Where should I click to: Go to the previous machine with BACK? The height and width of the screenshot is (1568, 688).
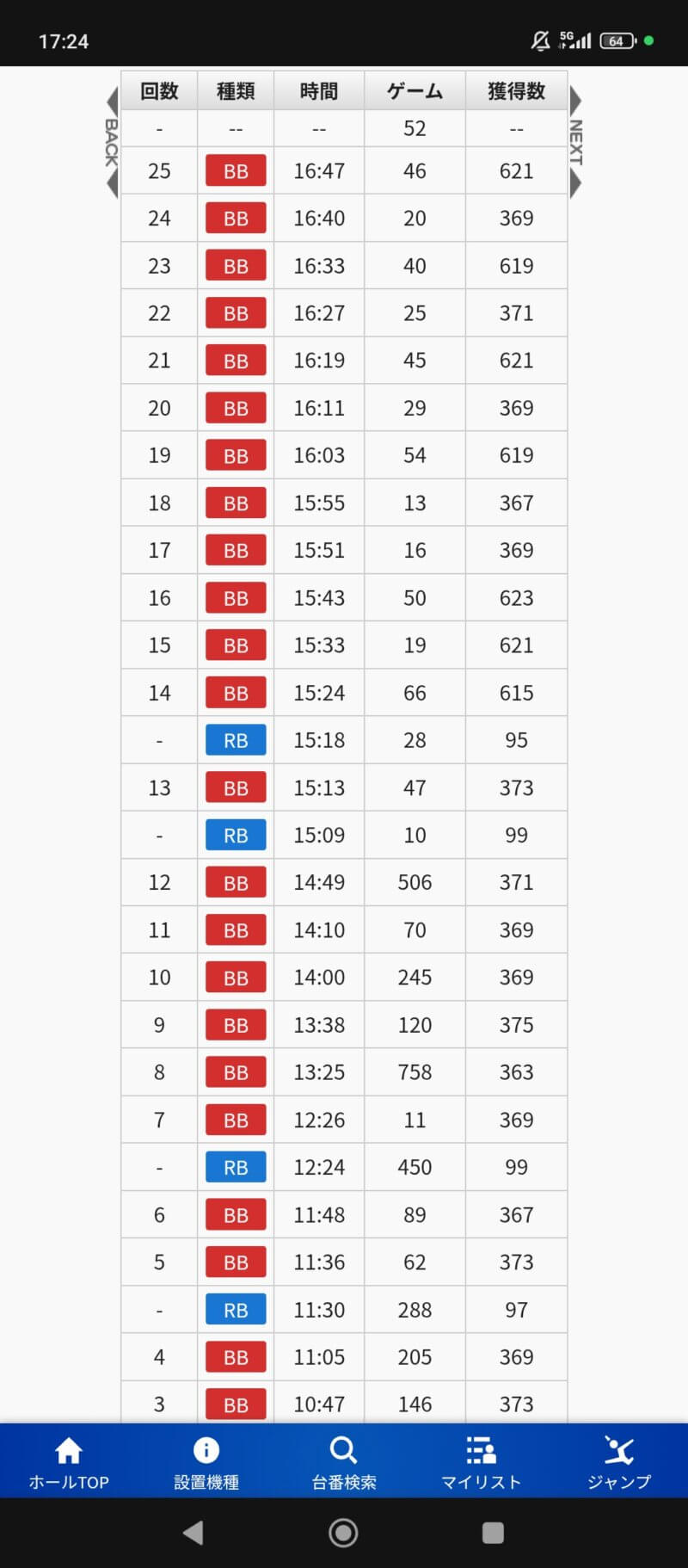tap(112, 143)
